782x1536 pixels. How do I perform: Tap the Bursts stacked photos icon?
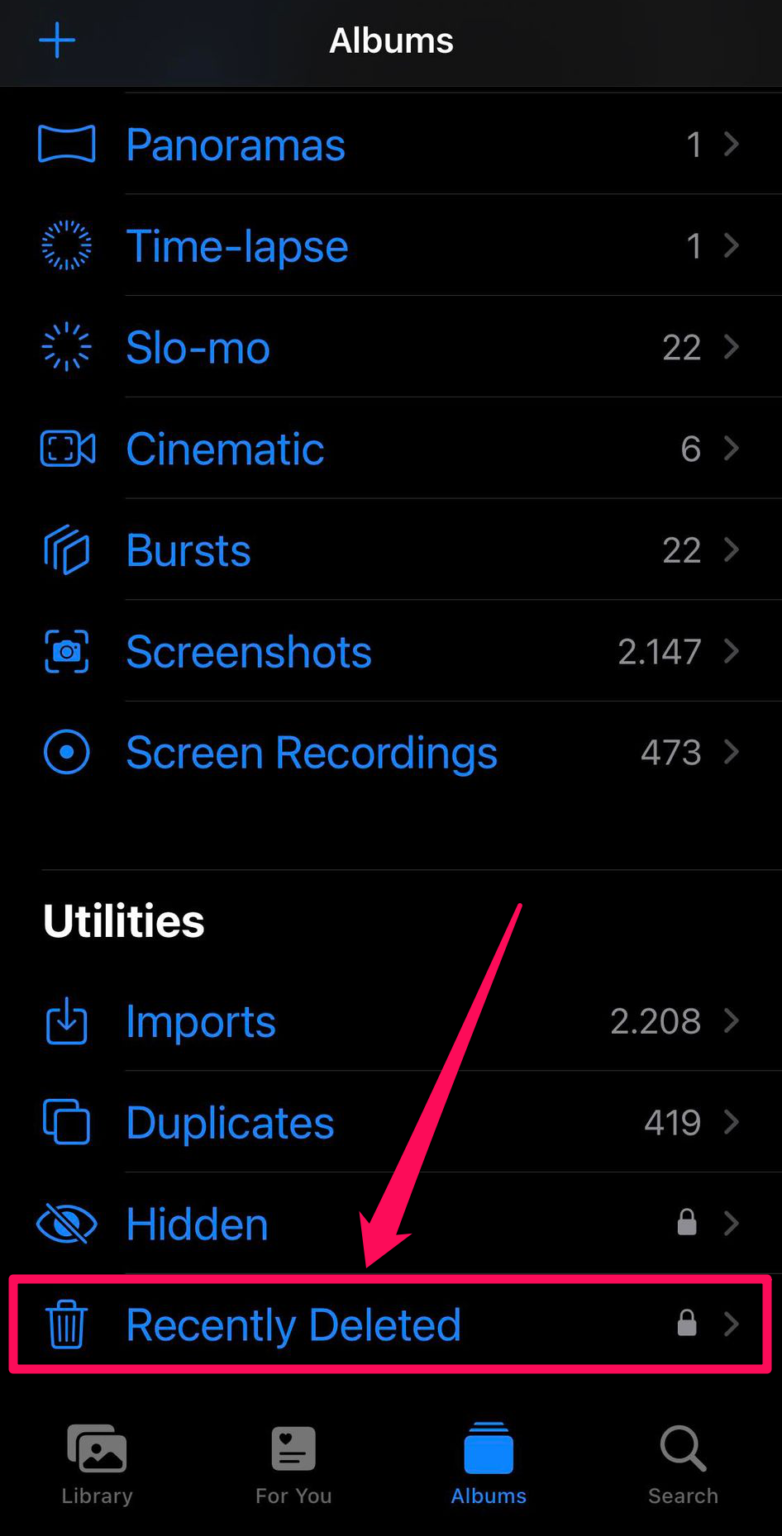coord(66,550)
